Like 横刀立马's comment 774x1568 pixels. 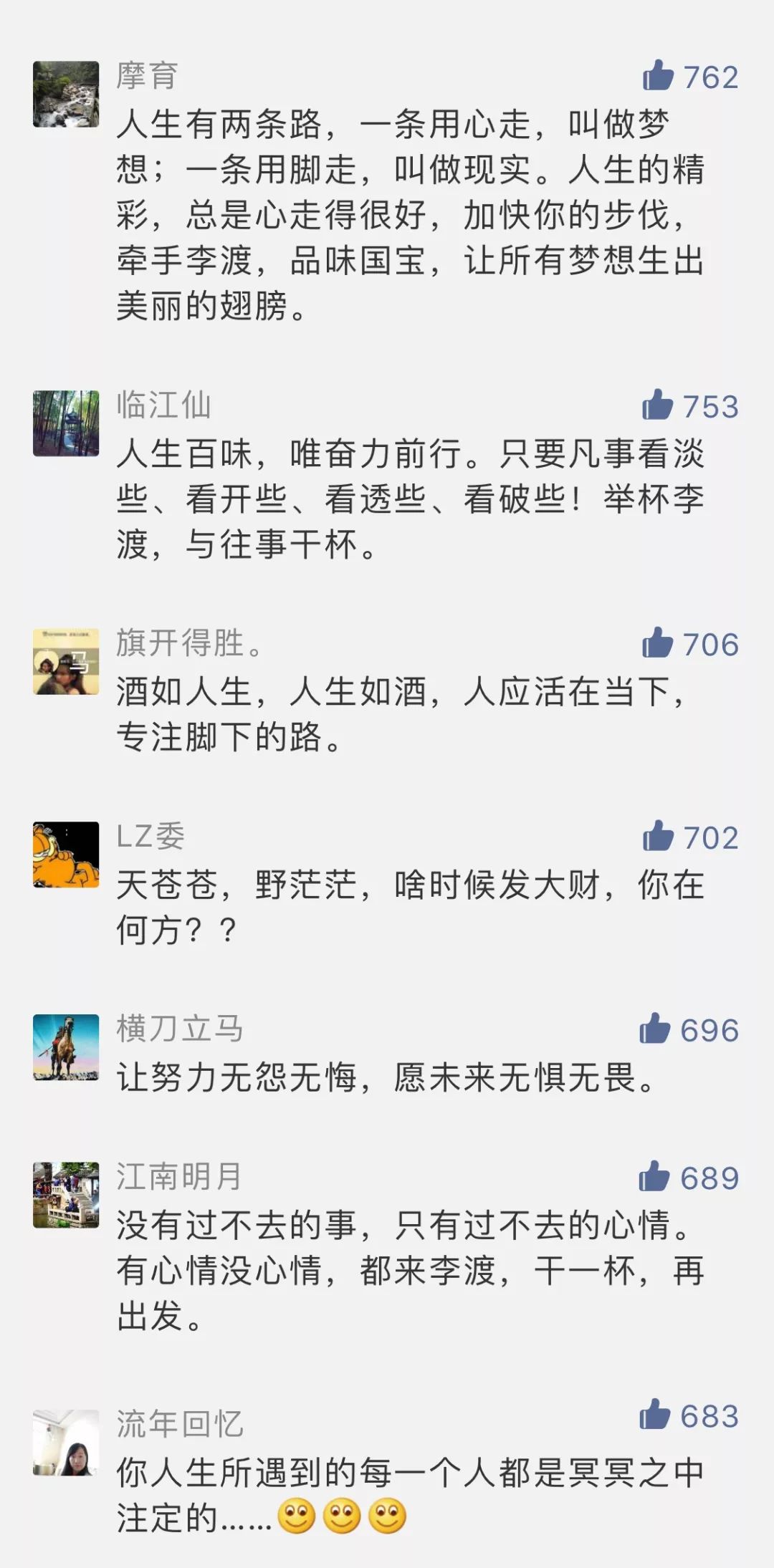pyautogui.click(x=655, y=1029)
